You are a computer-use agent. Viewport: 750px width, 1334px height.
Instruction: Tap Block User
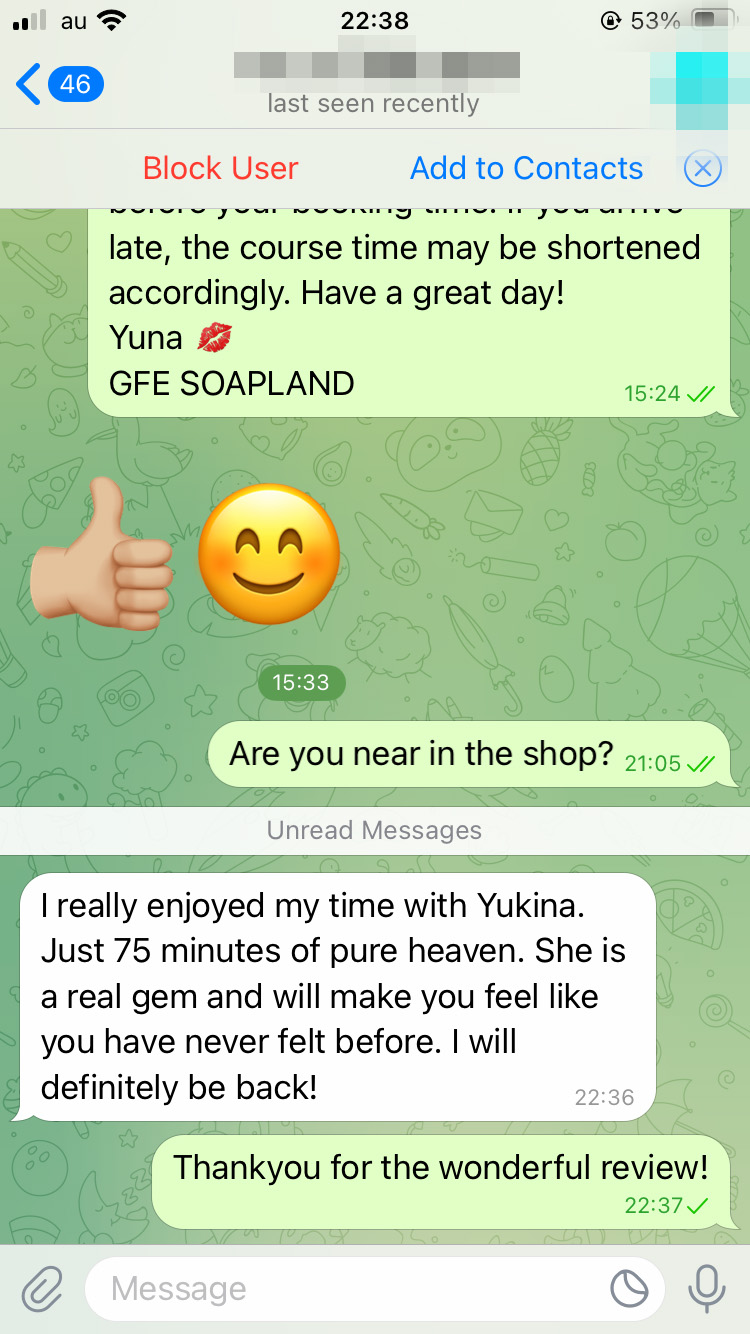tap(220, 168)
